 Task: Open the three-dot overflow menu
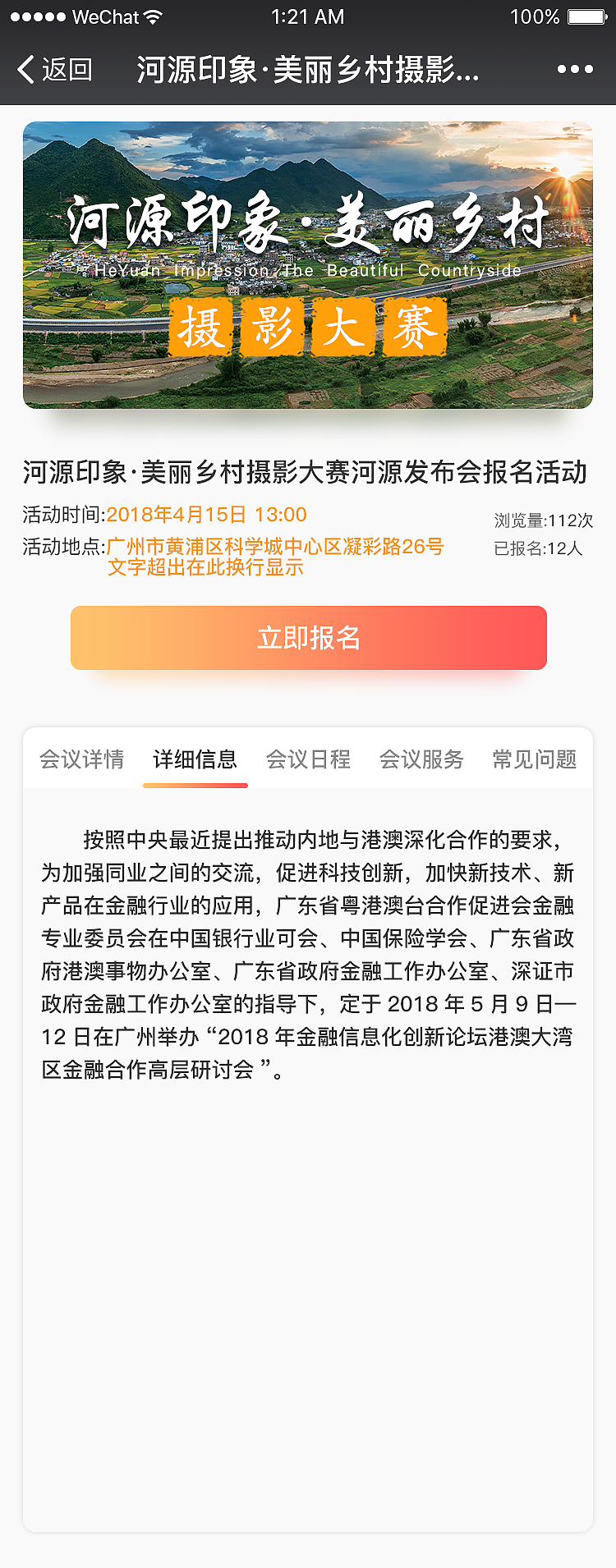[x=575, y=70]
